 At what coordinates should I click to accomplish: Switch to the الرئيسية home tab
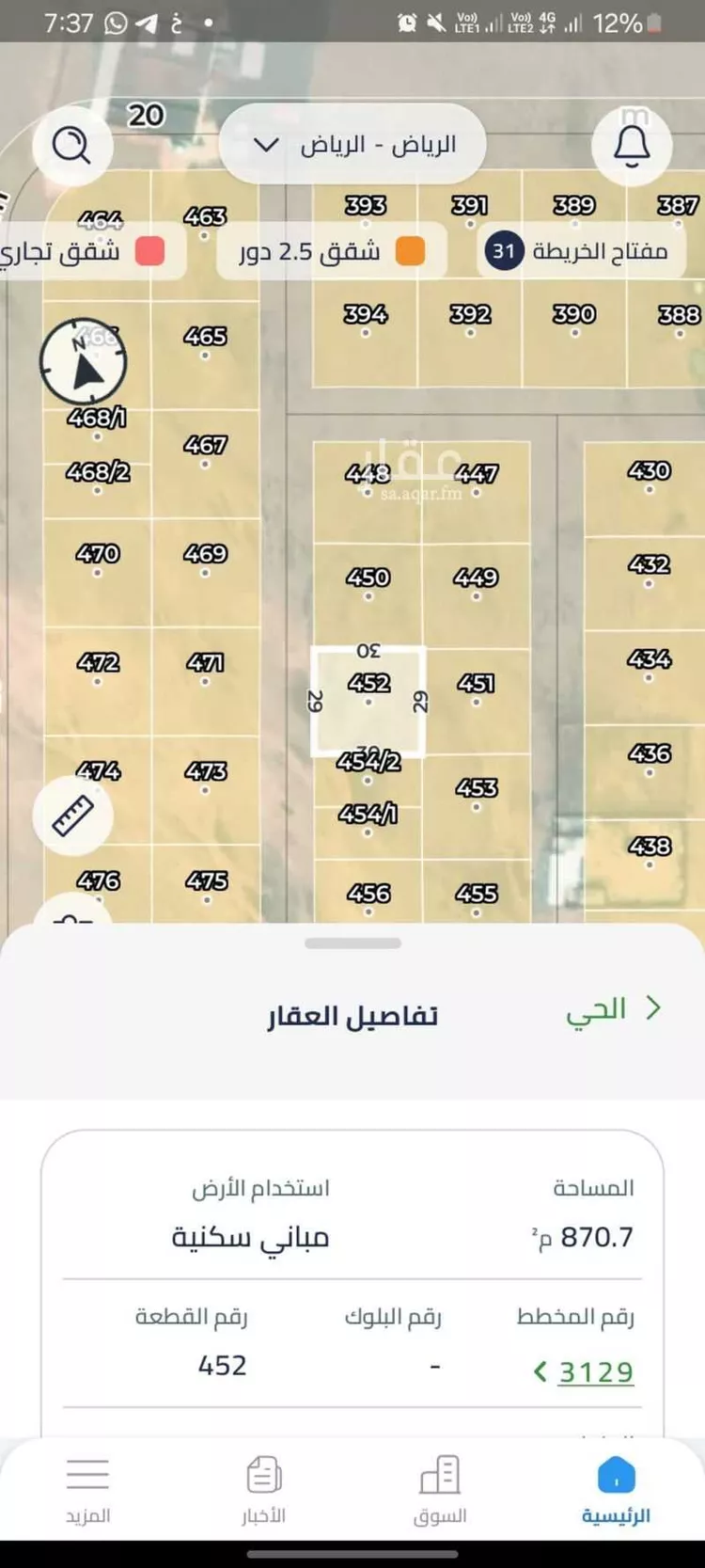click(616, 1491)
